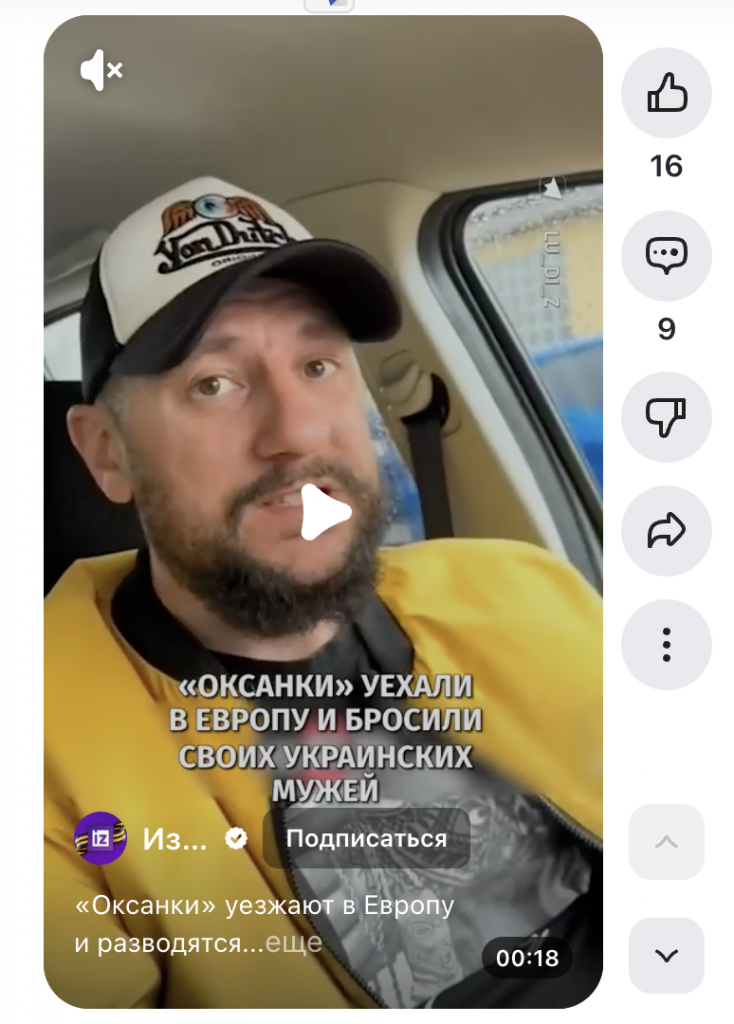734x1024 pixels.
Task: Play the video
Action: click(x=324, y=512)
